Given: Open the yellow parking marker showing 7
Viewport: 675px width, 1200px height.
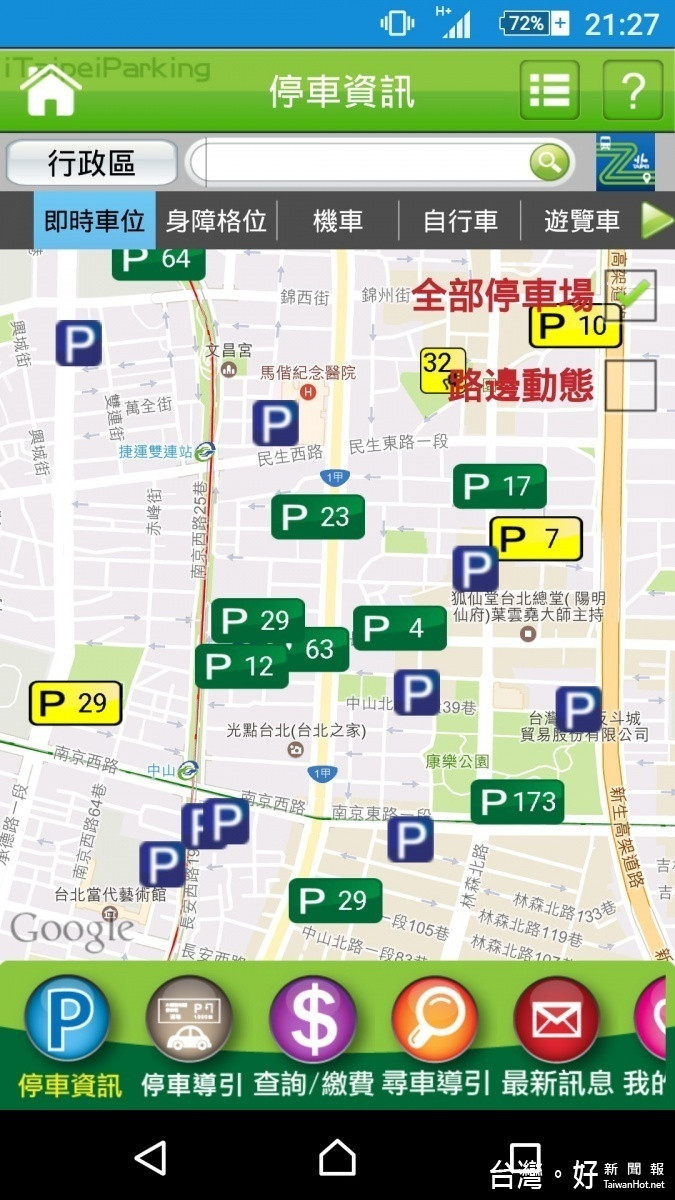Looking at the screenshot, I should (536, 539).
